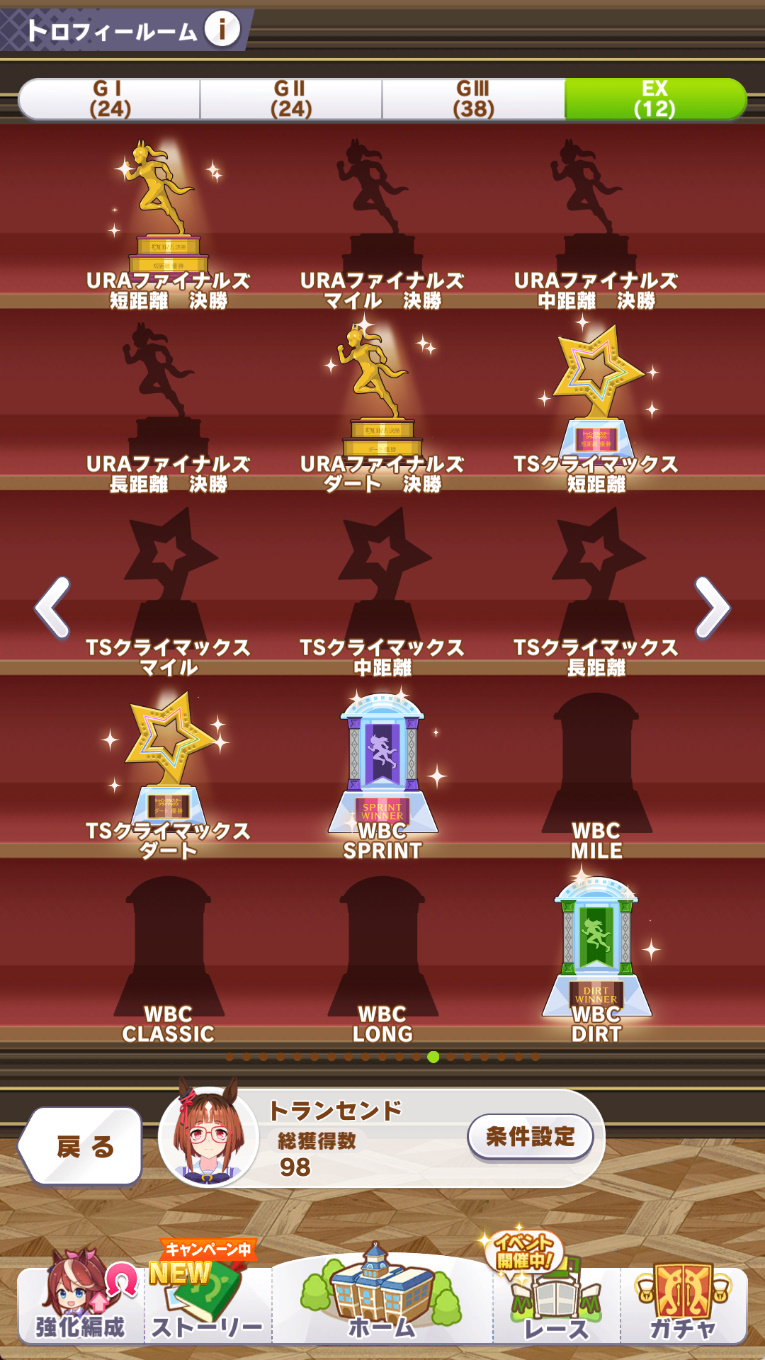Go to the next character with right arrow
The height and width of the screenshot is (1360, 765).
point(712,606)
